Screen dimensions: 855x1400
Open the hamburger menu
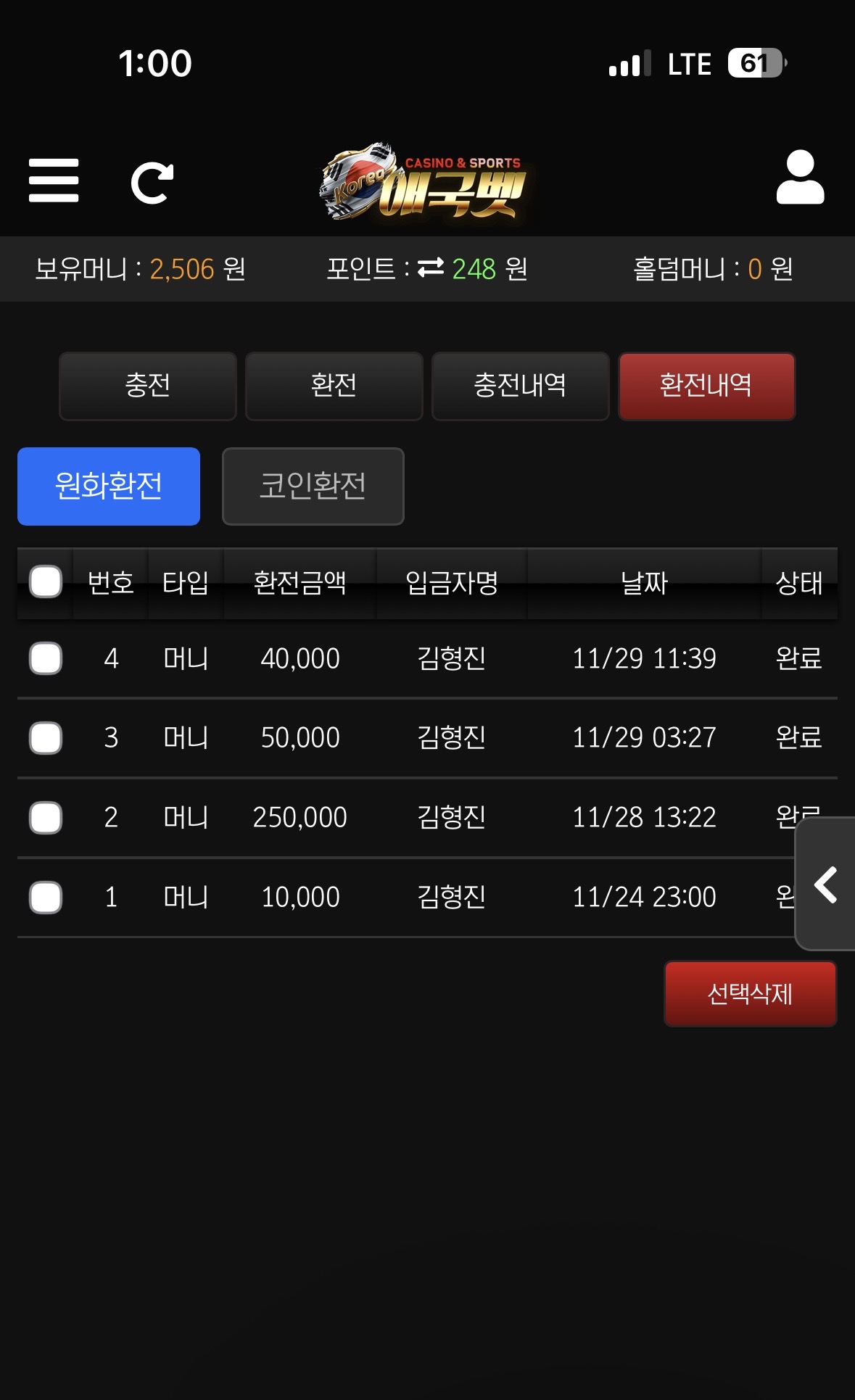(x=54, y=181)
